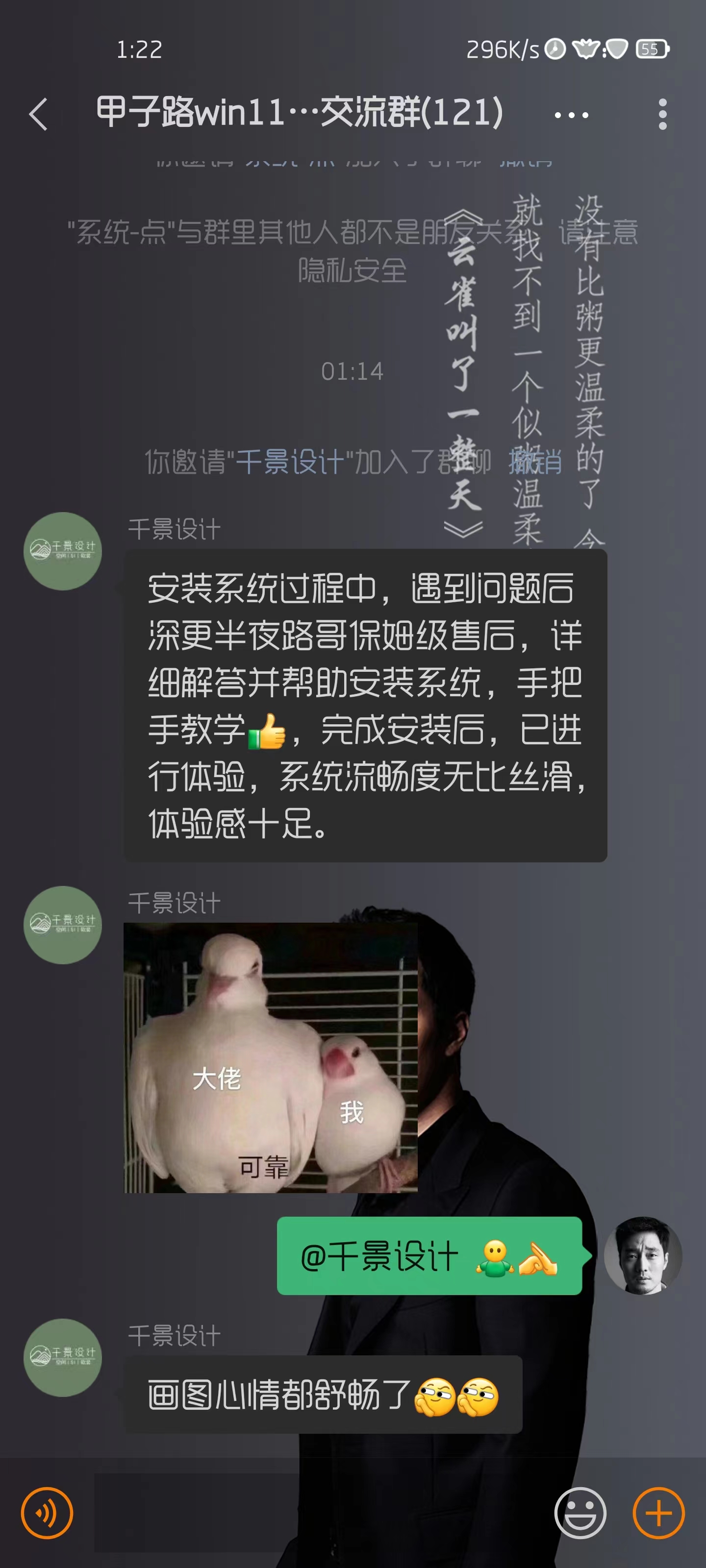The image size is (706, 1568).
Task: Open the plus attachments menu
Action: click(x=658, y=1513)
